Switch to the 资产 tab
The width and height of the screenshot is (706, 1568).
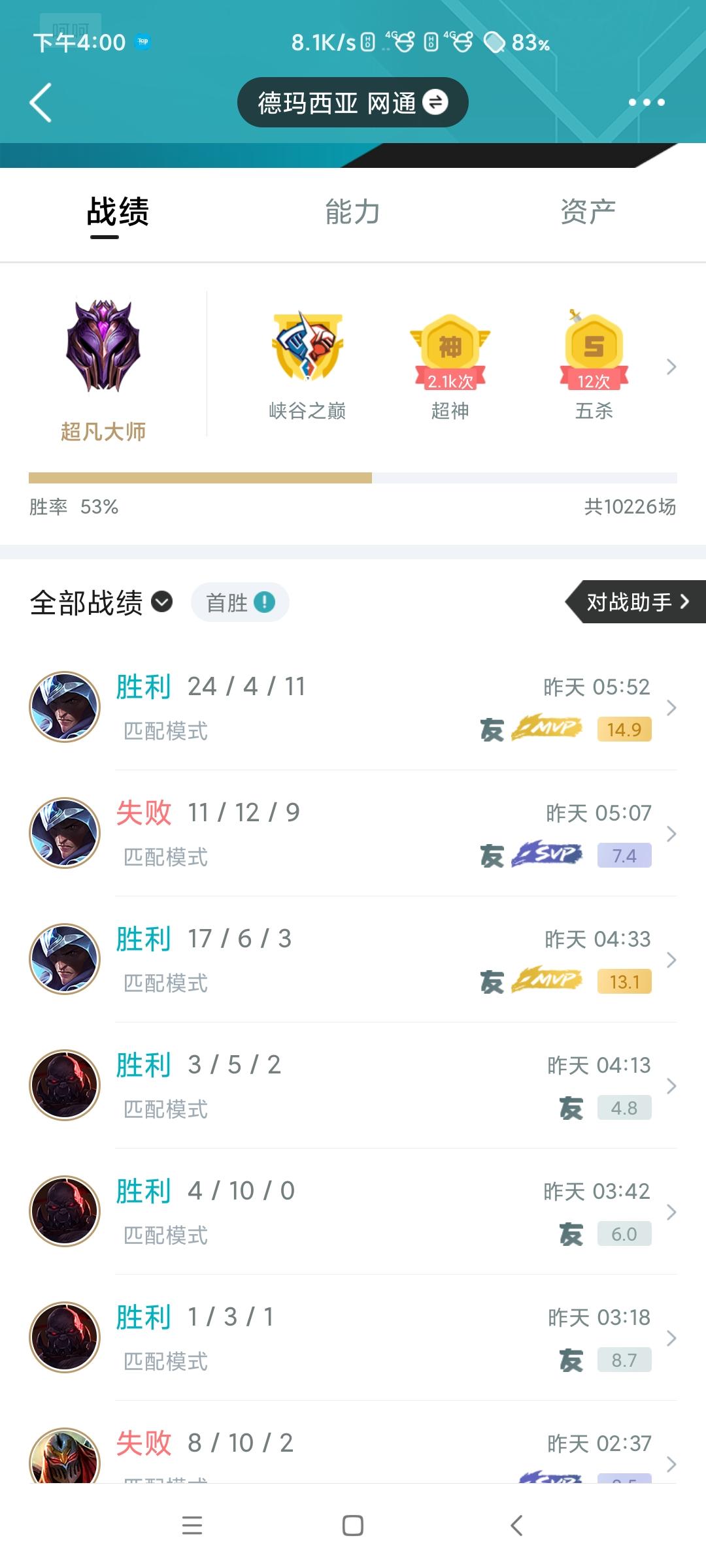click(587, 212)
